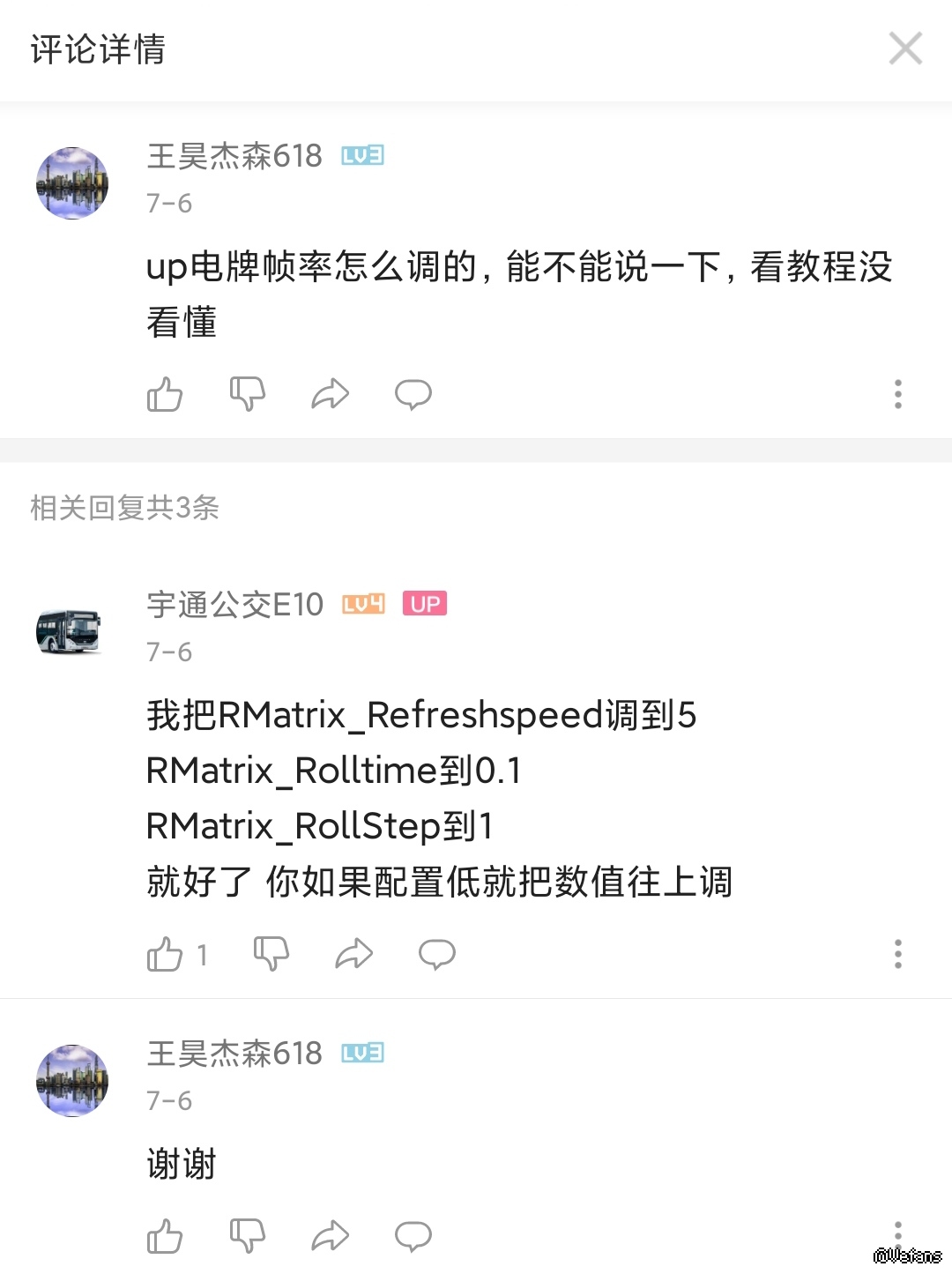Share 宇通公交E10's RMatrix reply

click(x=354, y=954)
